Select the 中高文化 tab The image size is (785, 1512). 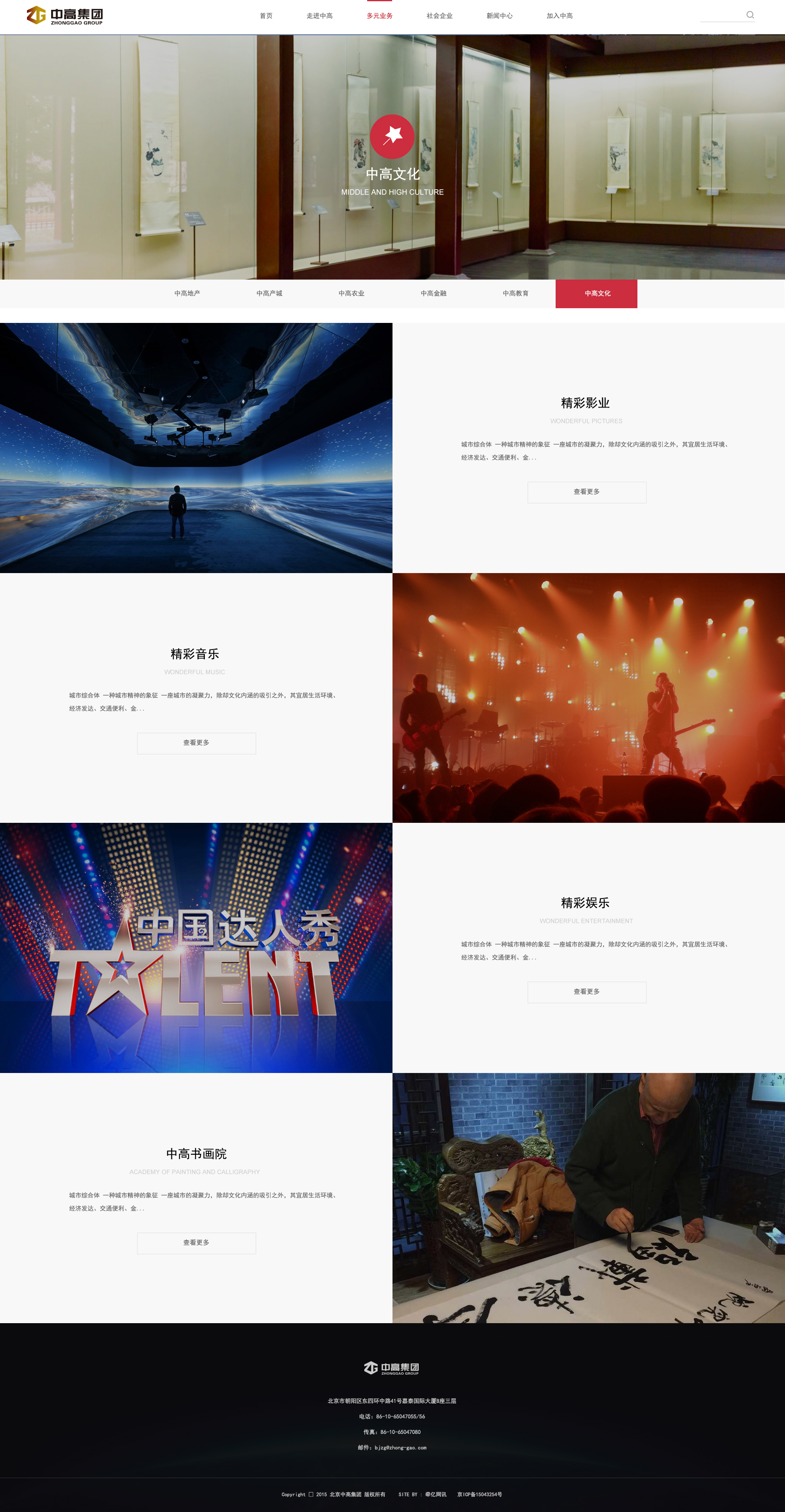(x=597, y=293)
